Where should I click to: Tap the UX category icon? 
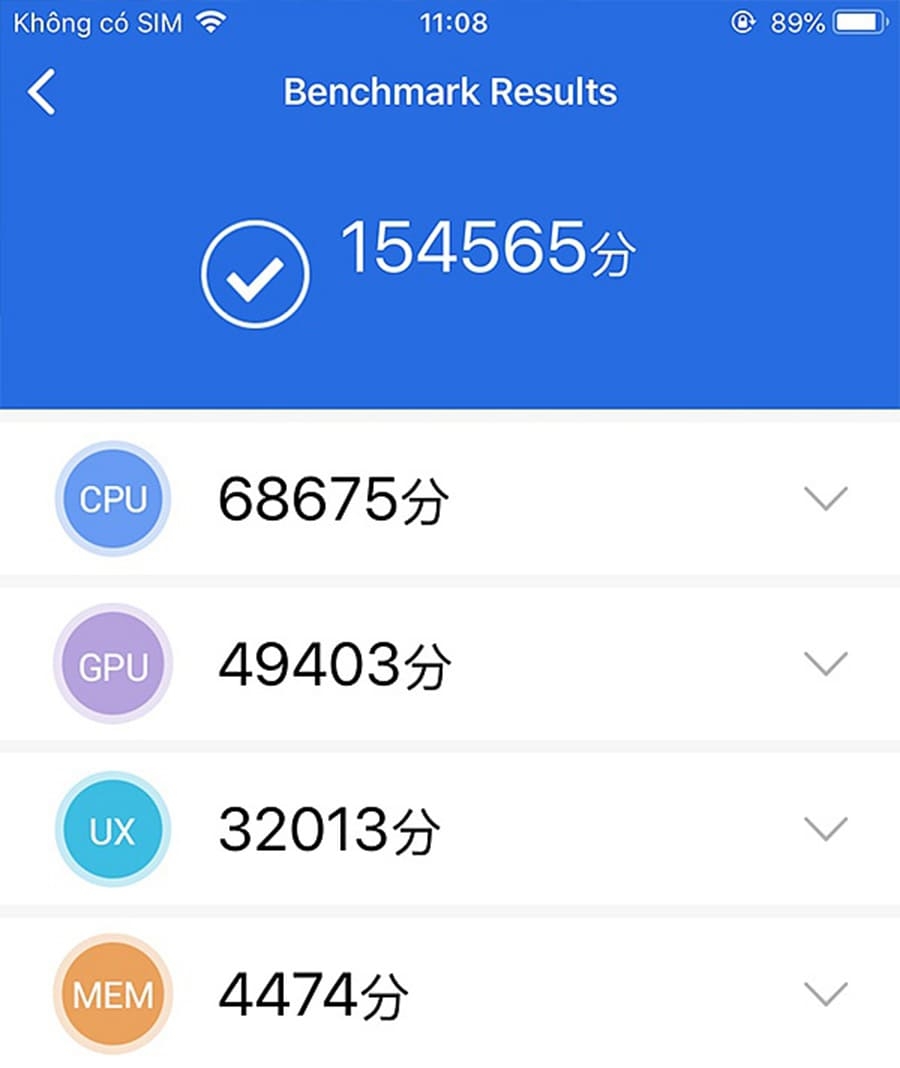tap(113, 830)
